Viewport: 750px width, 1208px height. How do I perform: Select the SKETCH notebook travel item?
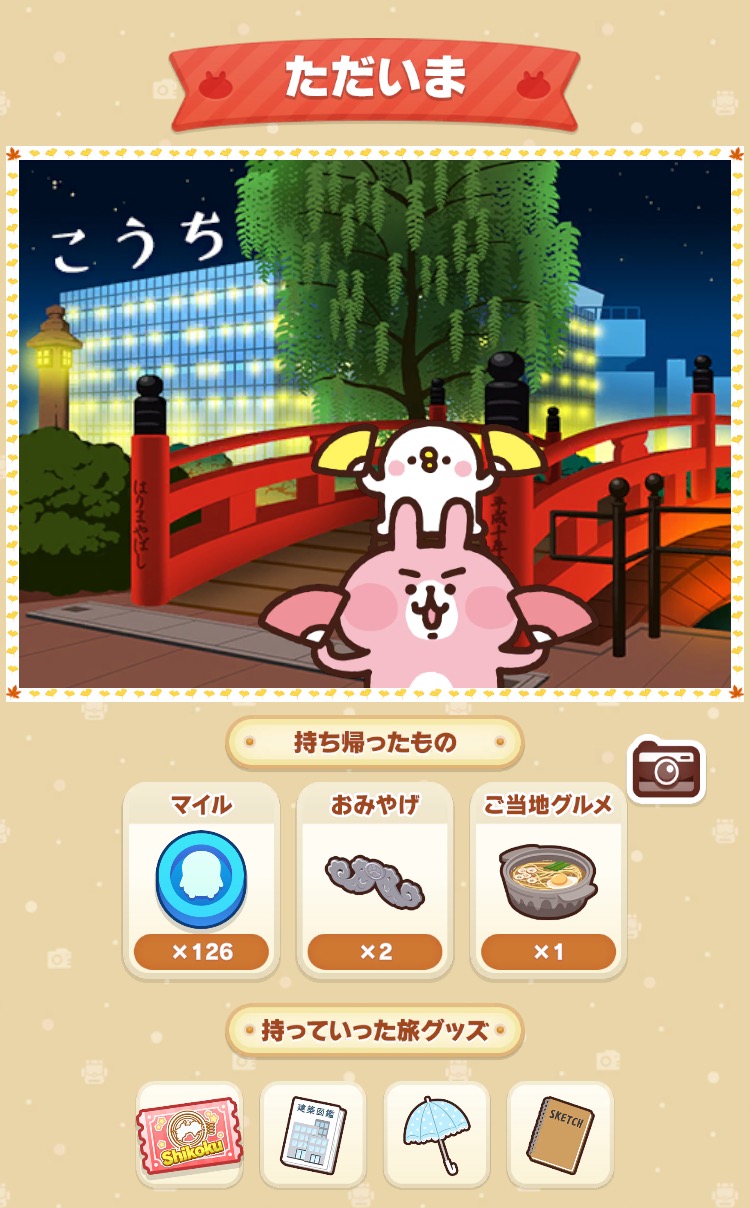(x=560, y=1135)
